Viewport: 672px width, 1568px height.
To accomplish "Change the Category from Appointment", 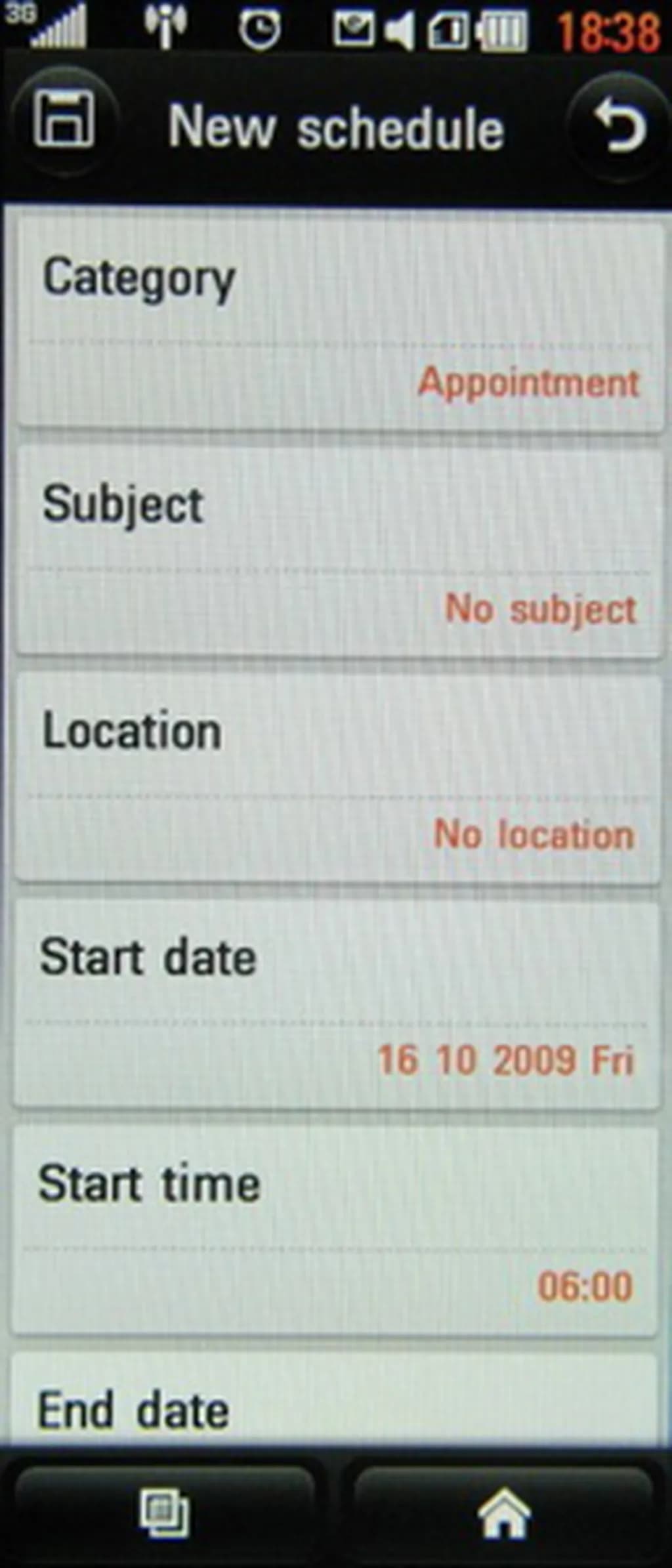I will click(x=339, y=326).
